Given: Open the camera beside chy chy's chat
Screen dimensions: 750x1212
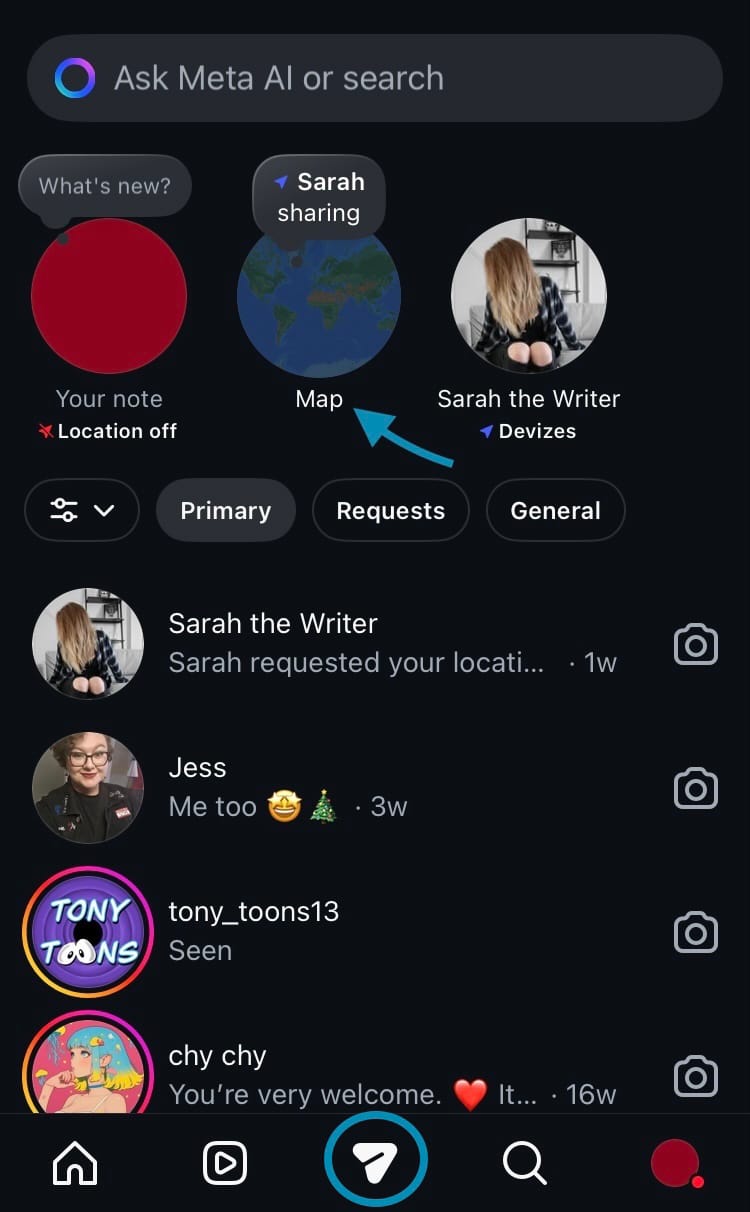Looking at the screenshot, I should click(x=695, y=1076).
